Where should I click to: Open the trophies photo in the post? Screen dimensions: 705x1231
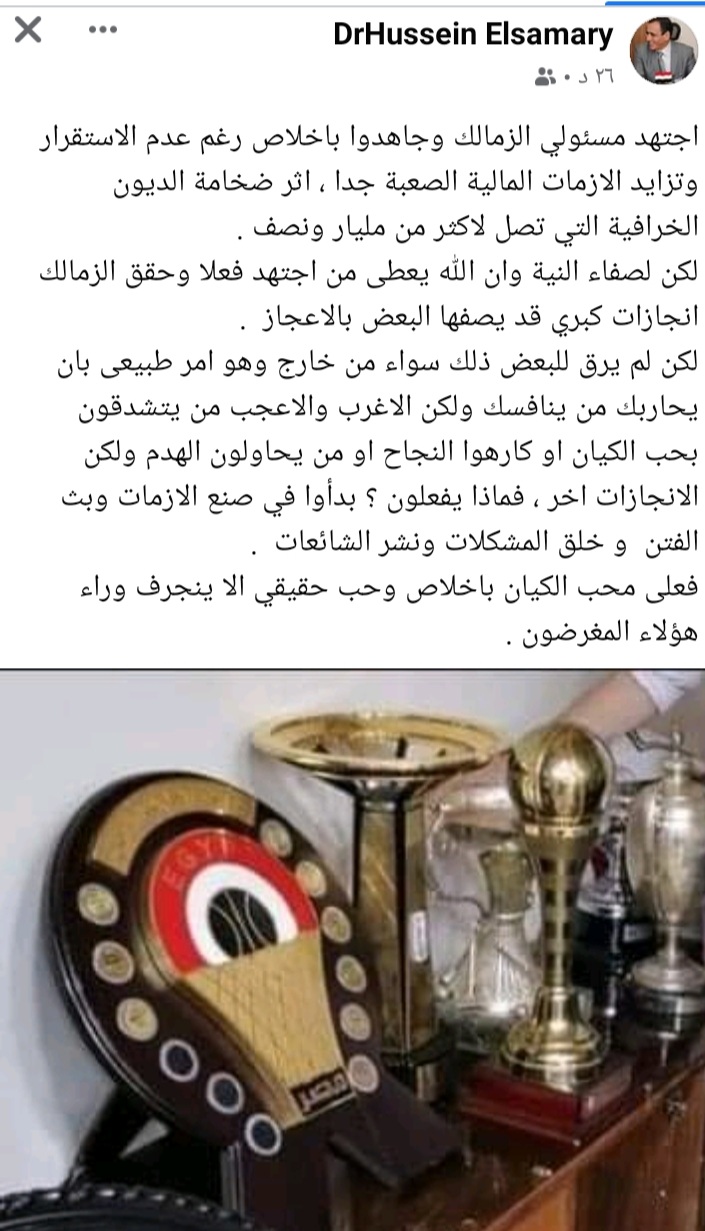point(352,950)
